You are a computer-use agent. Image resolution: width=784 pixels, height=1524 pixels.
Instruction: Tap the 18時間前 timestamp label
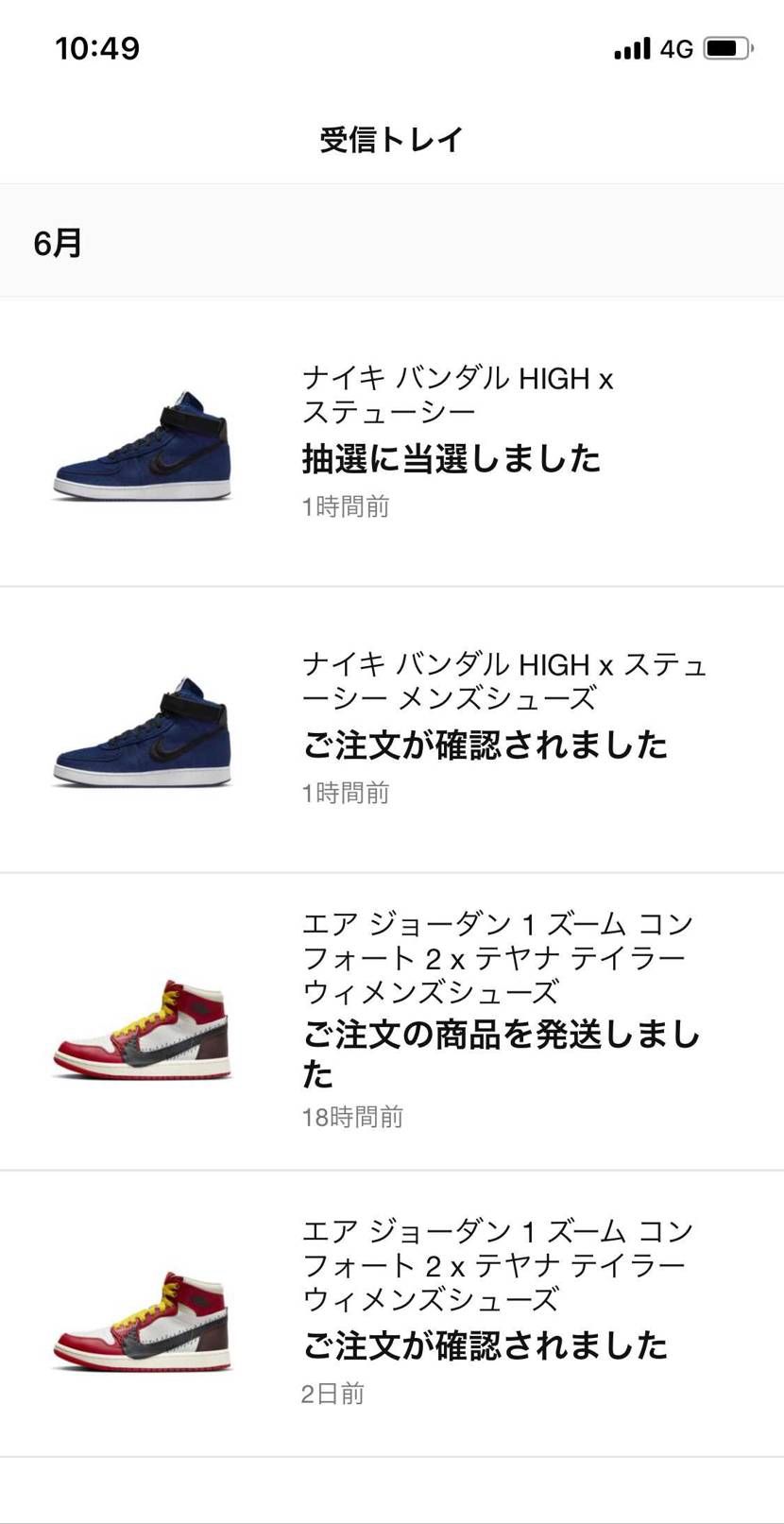click(x=351, y=1118)
